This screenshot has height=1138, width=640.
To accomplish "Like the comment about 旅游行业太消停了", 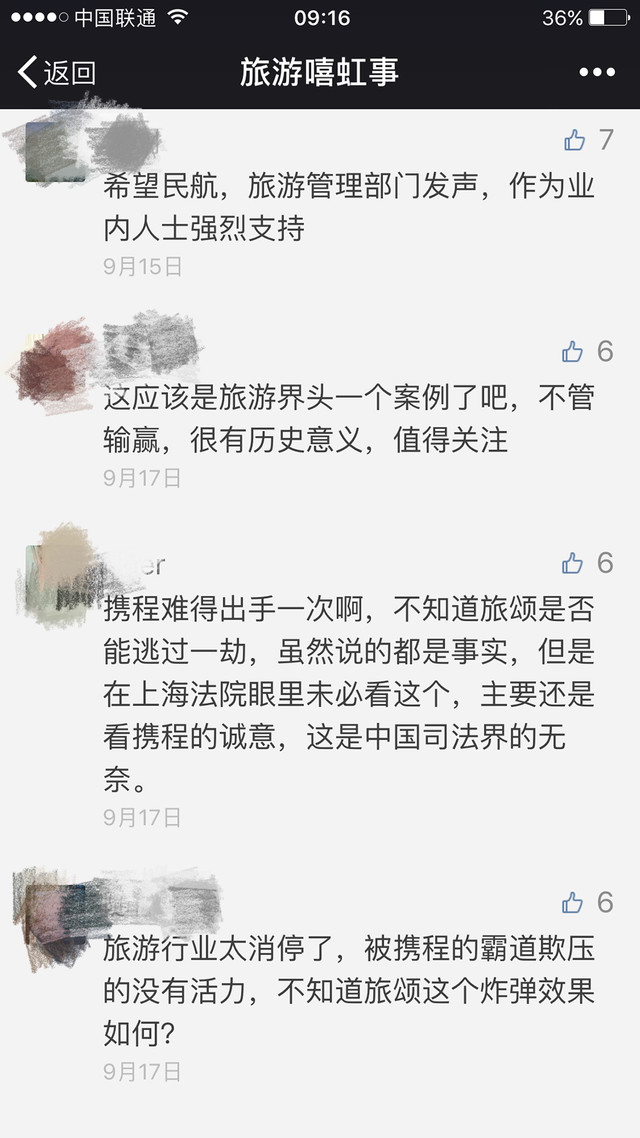I will (x=573, y=903).
